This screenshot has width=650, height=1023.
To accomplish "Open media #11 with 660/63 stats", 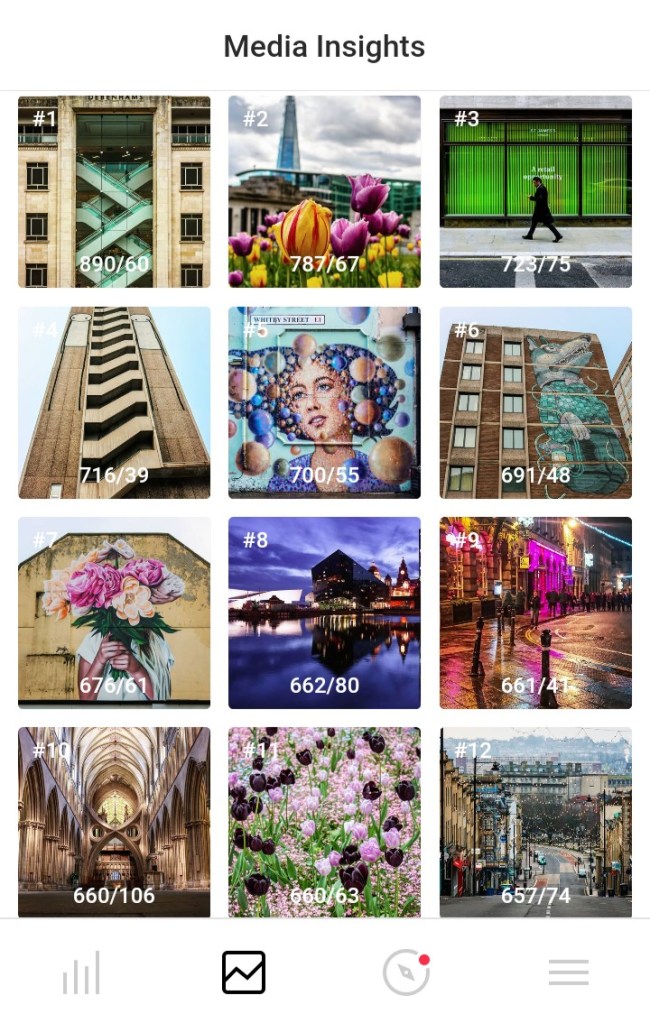I will (x=324, y=820).
